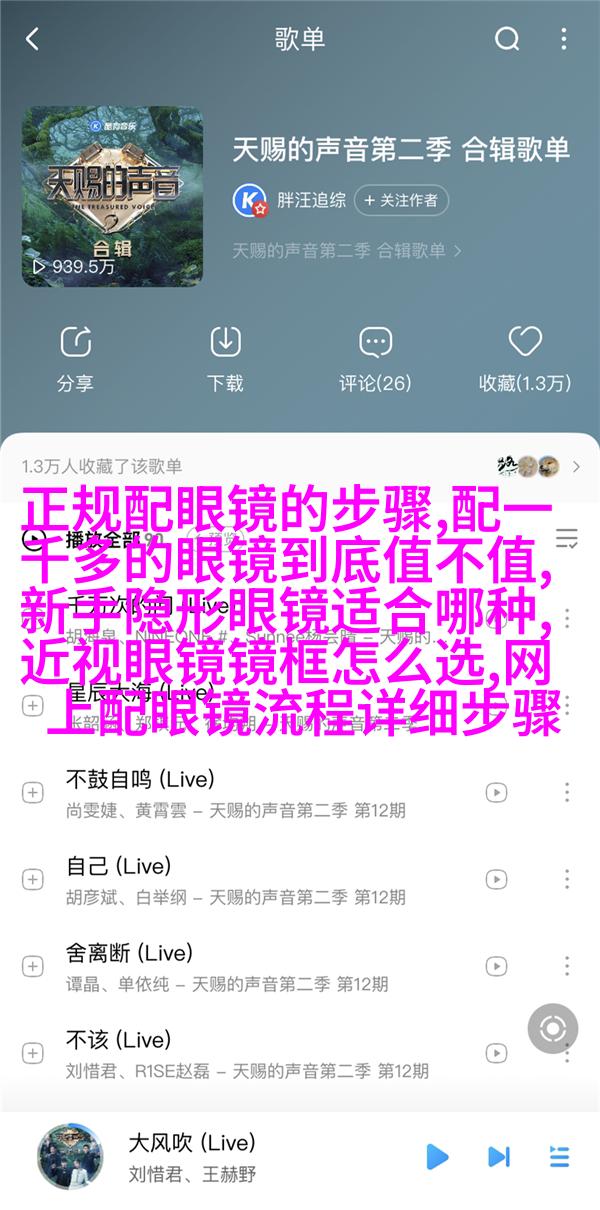Open the playlist comments
Screen dimensions: 600x1210
375,357
